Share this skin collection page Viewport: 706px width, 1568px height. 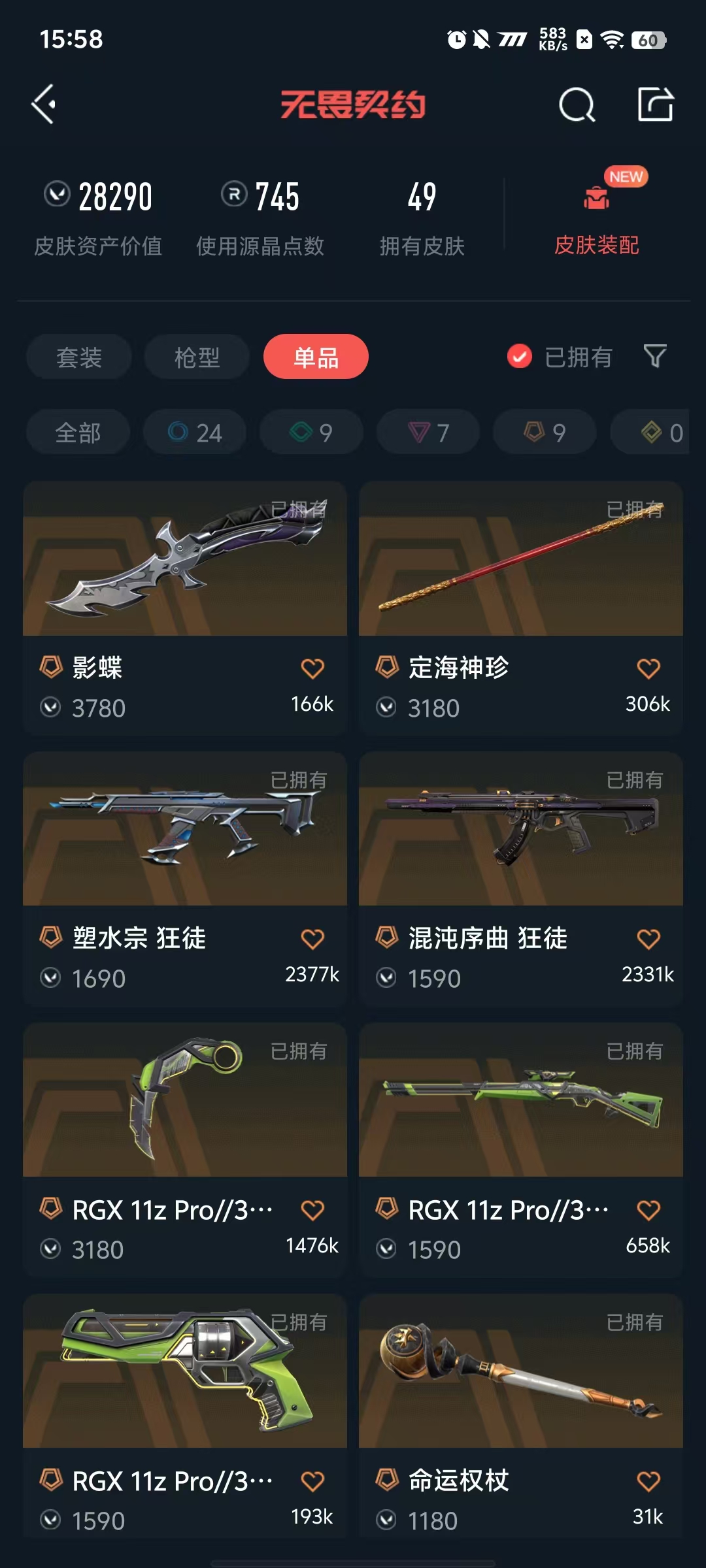click(x=656, y=104)
